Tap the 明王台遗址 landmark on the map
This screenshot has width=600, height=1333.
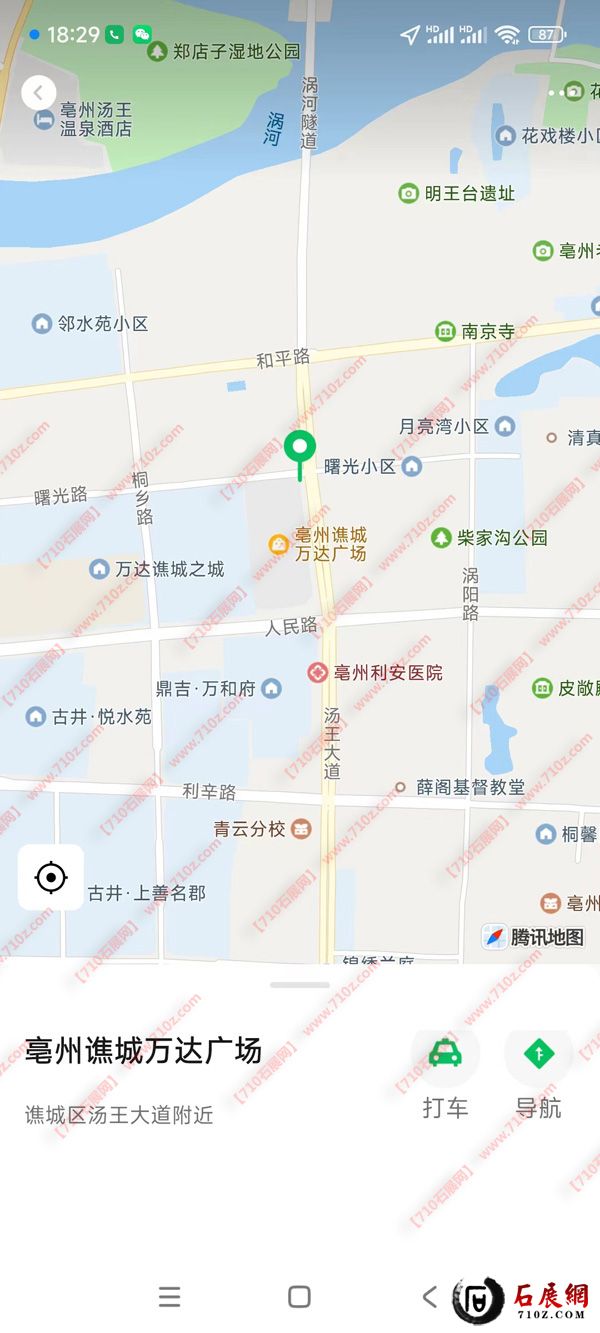[x=408, y=194]
